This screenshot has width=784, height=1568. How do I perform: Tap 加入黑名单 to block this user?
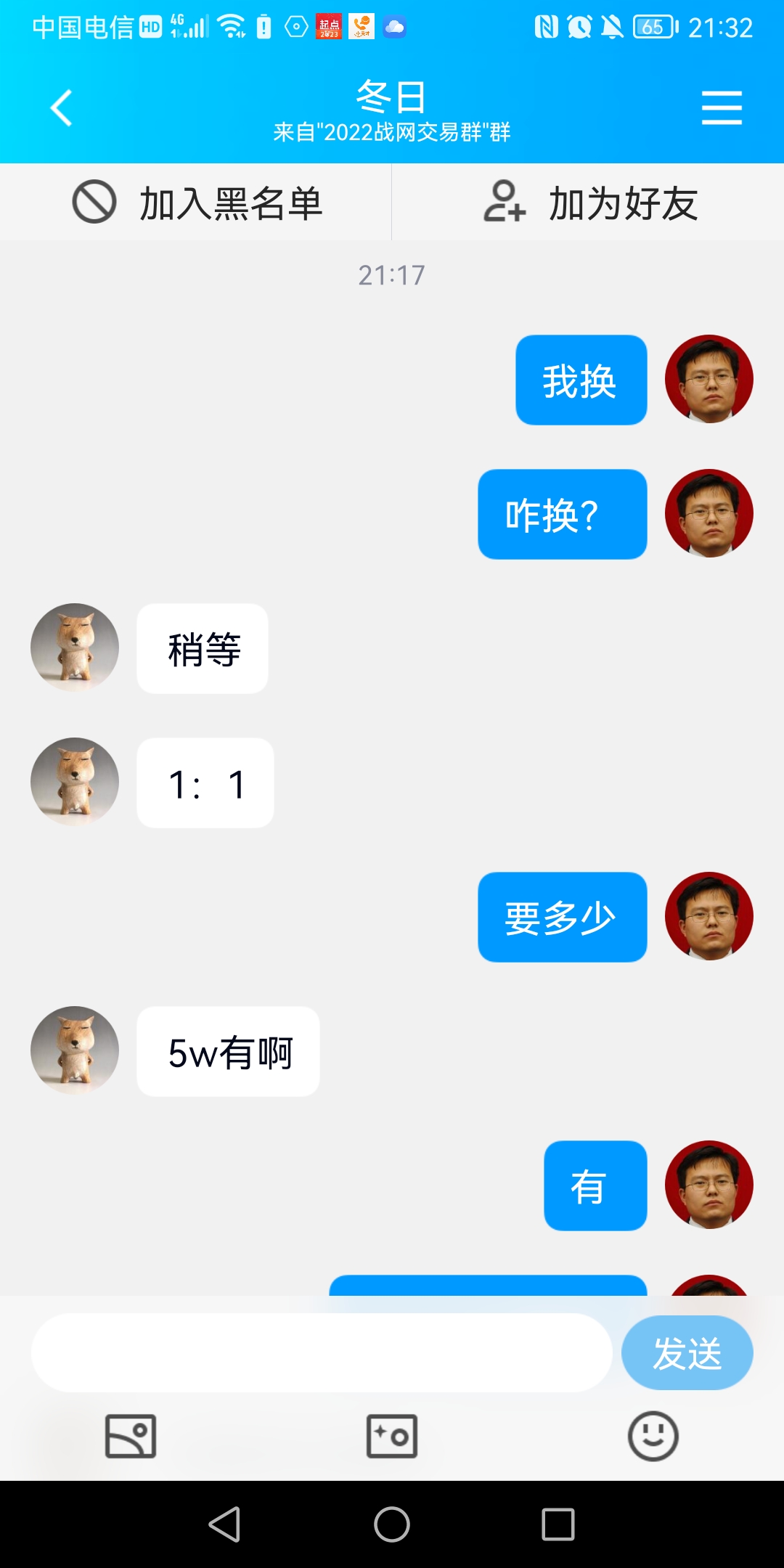coord(196,203)
